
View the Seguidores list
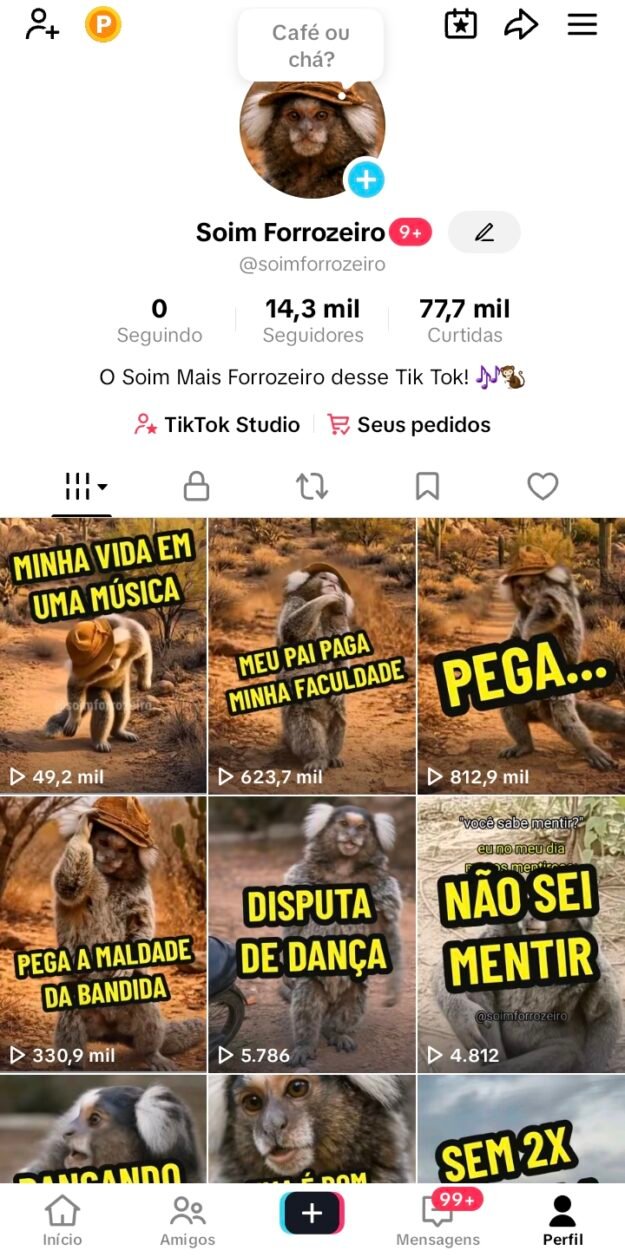coord(313,321)
